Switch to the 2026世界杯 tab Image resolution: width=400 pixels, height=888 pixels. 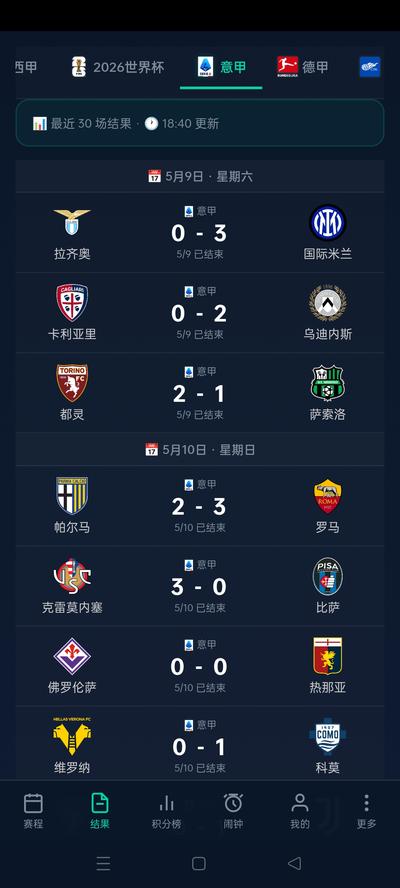point(118,67)
